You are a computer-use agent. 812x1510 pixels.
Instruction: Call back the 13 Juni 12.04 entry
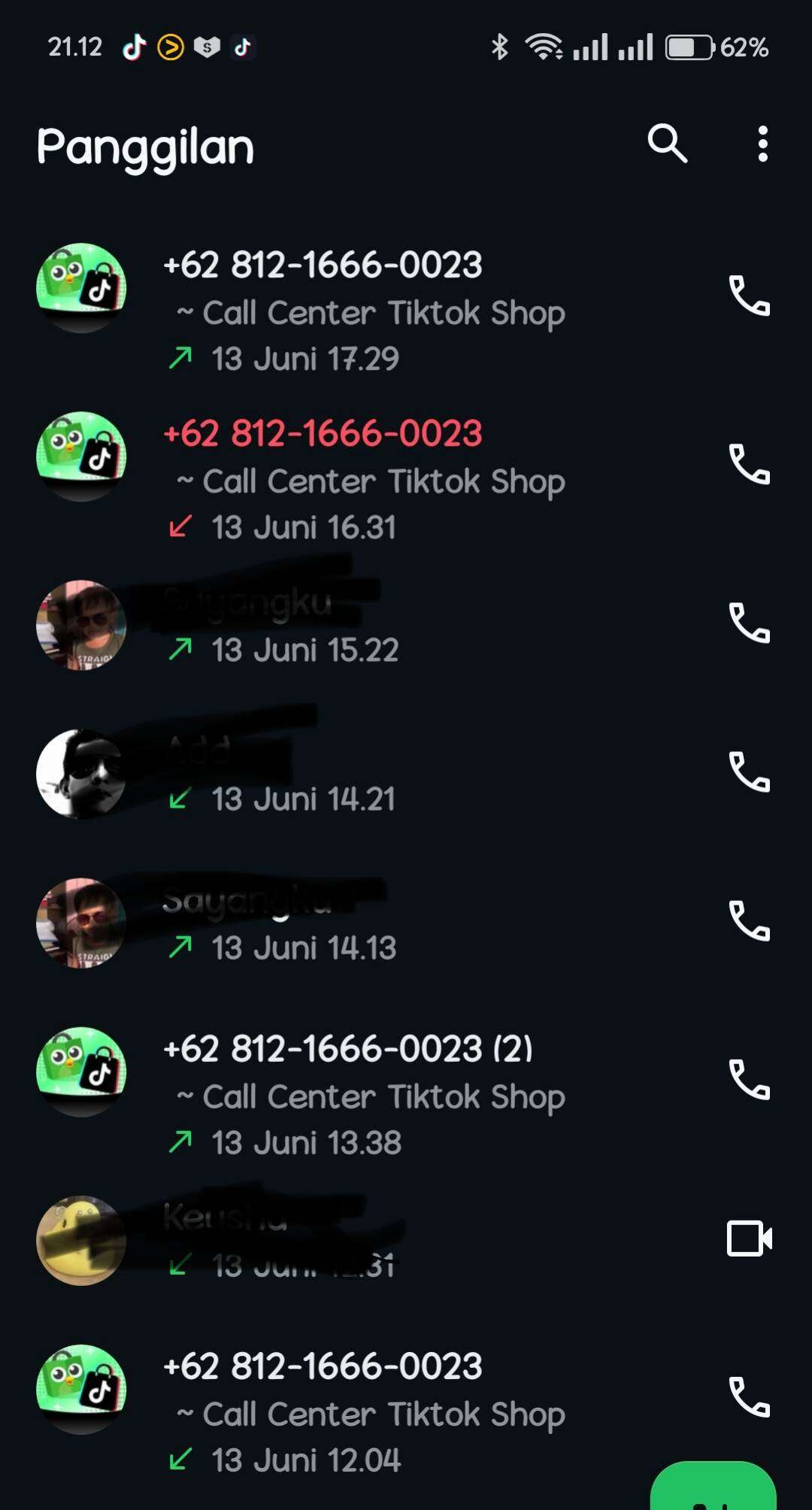[750, 1397]
